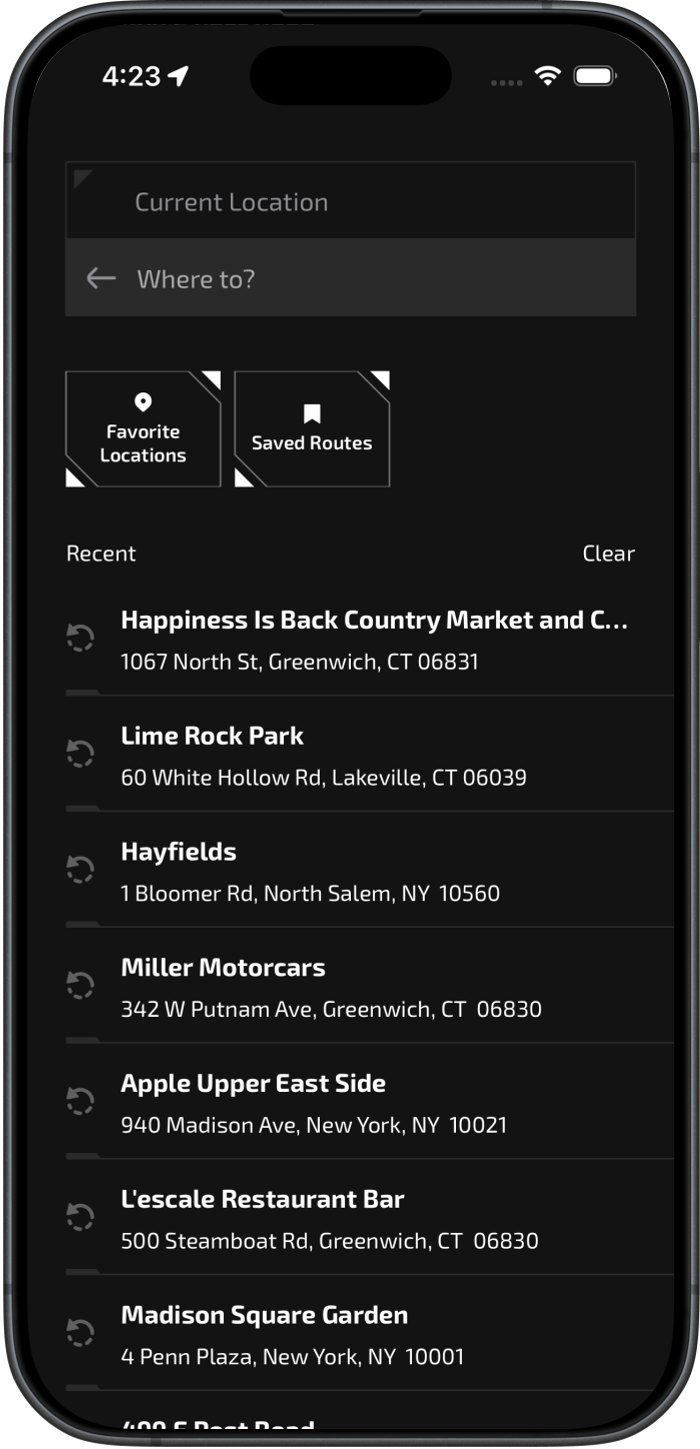Viewport: 700px width, 1449px height.
Task: Navigate to Madison Square Garden
Action: (x=370, y=1335)
